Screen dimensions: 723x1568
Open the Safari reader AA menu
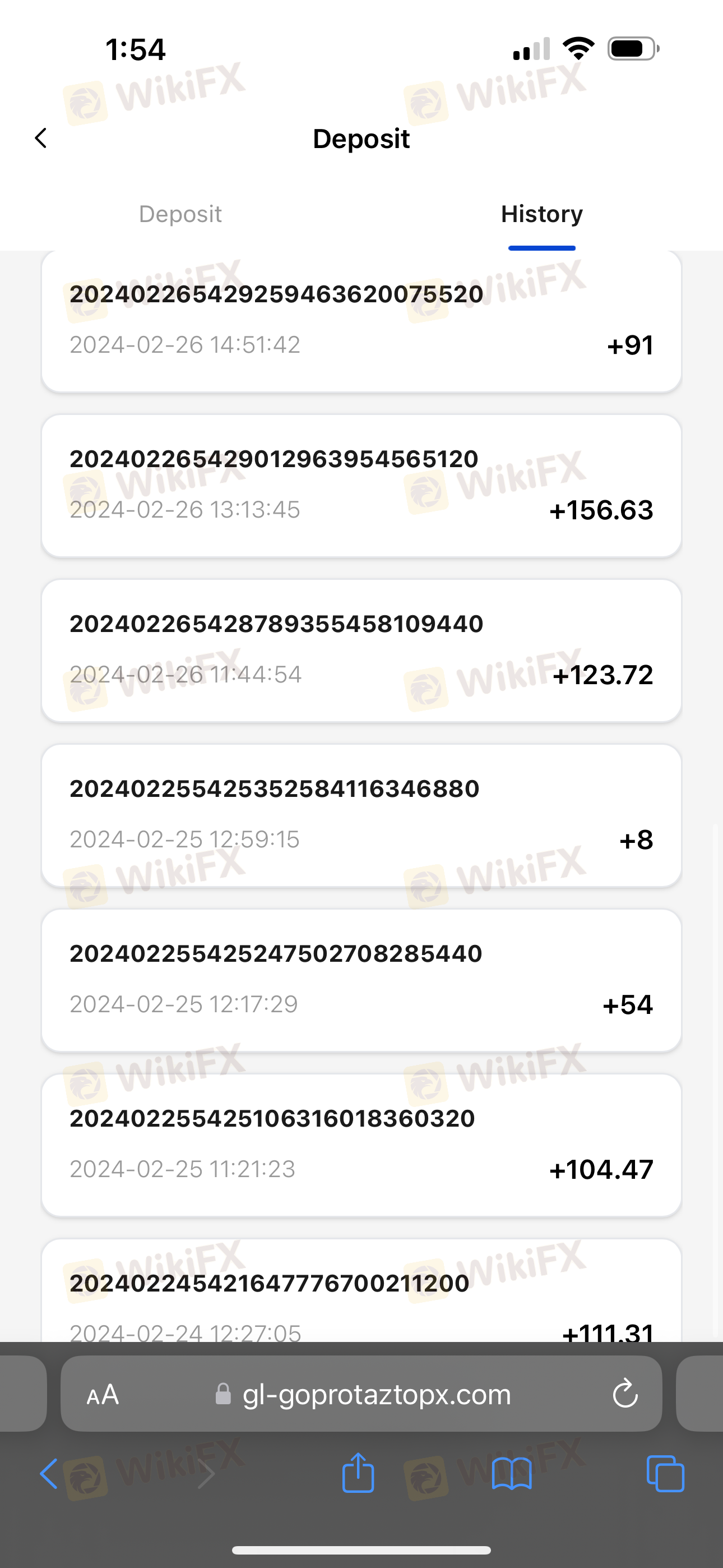coord(103,1395)
